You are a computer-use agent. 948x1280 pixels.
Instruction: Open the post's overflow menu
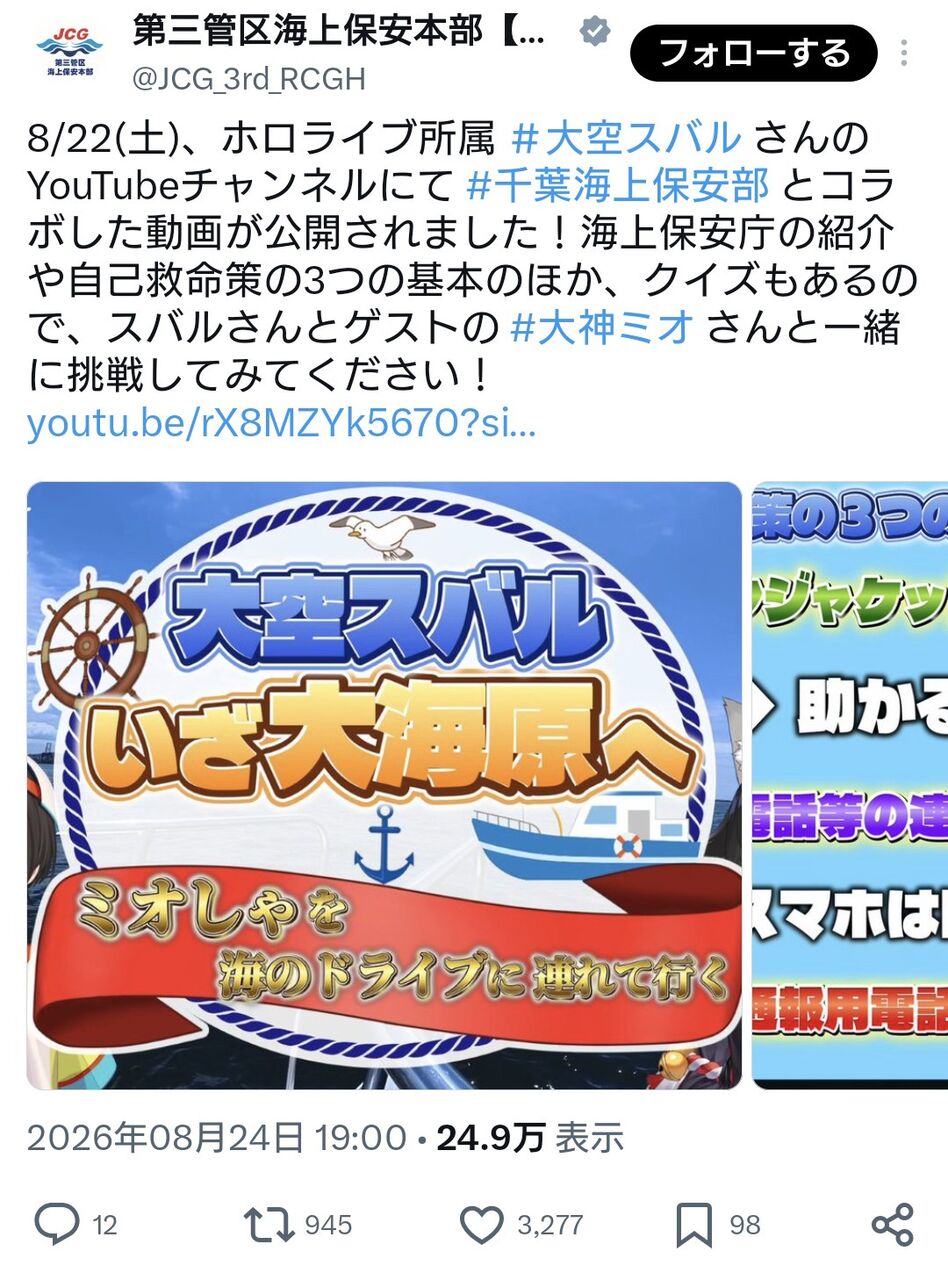click(x=906, y=53)
